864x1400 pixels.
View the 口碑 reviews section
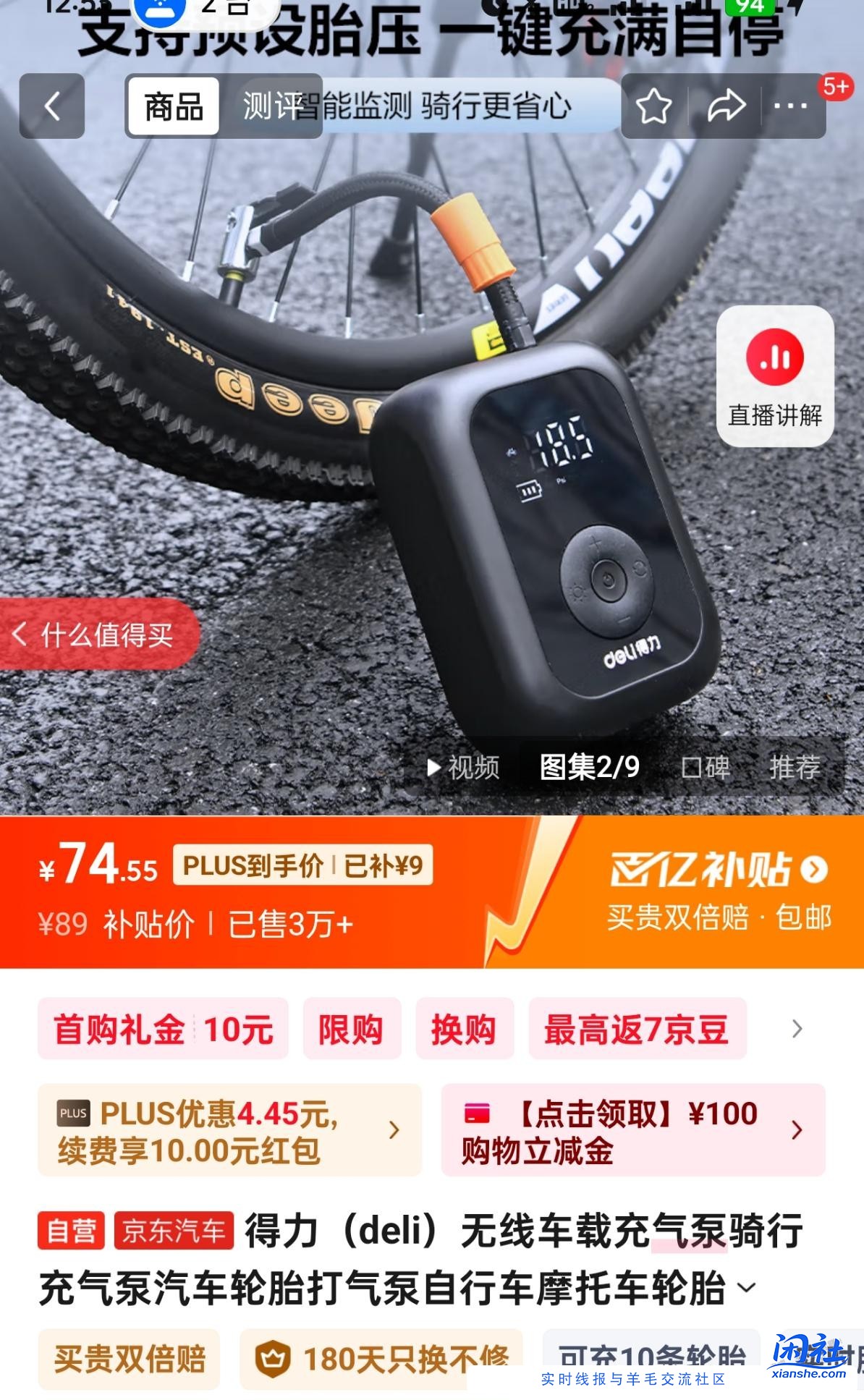(x=706, y=767)
